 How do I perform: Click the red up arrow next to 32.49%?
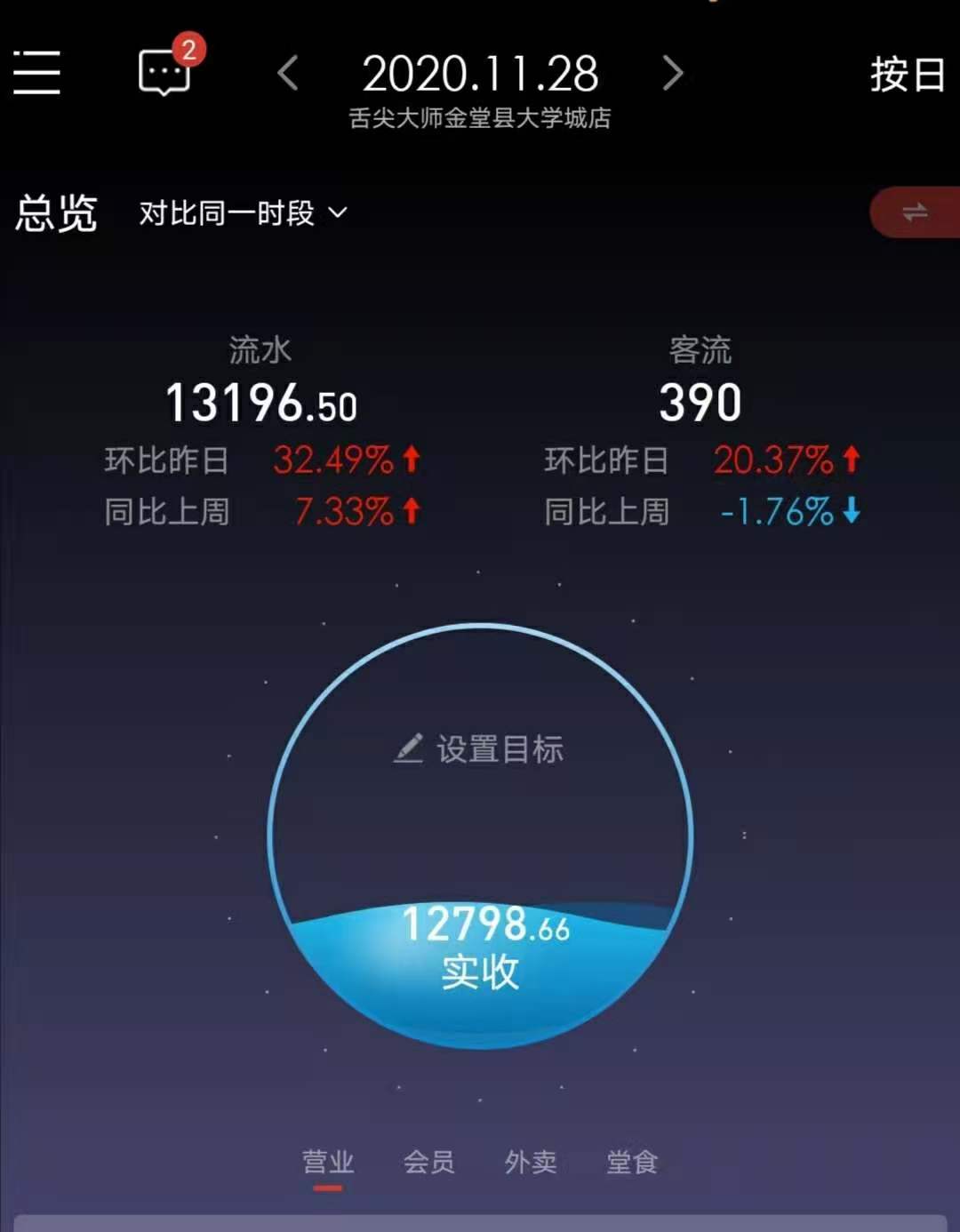pos(410,459)
